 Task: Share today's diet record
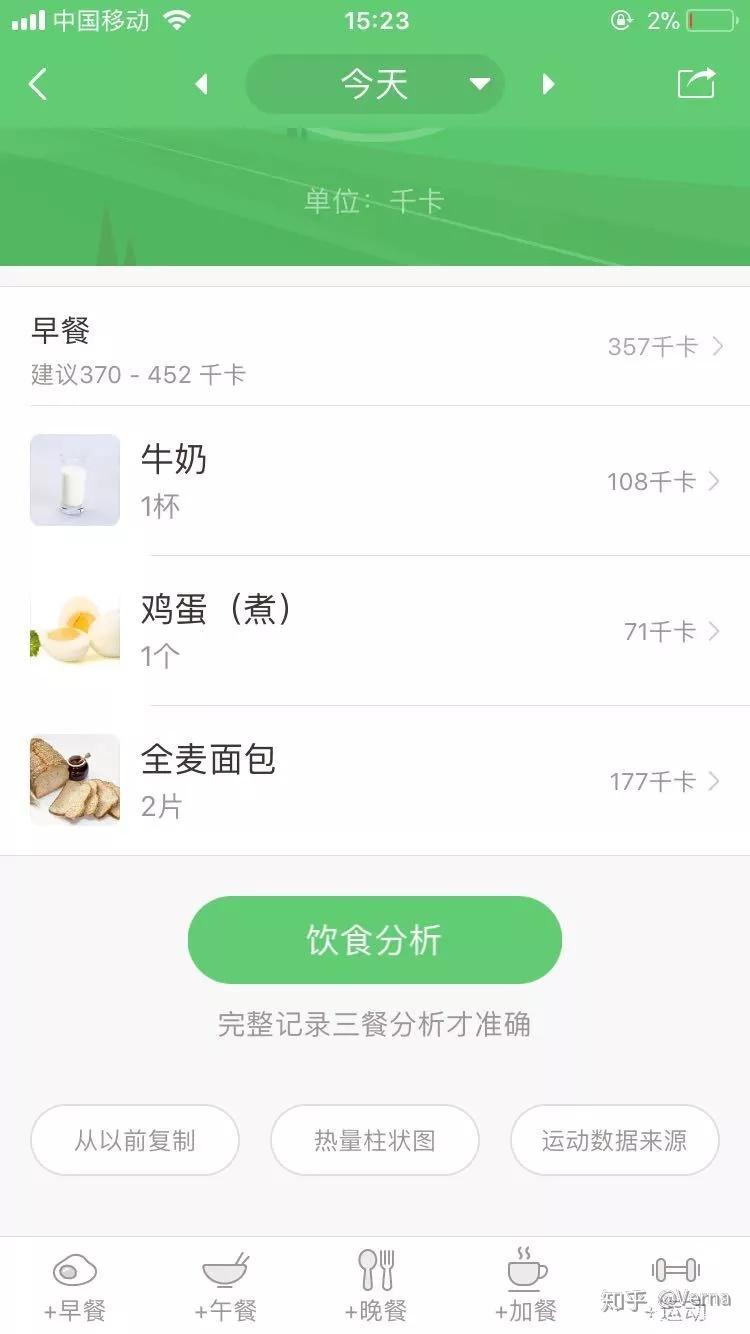697,83
